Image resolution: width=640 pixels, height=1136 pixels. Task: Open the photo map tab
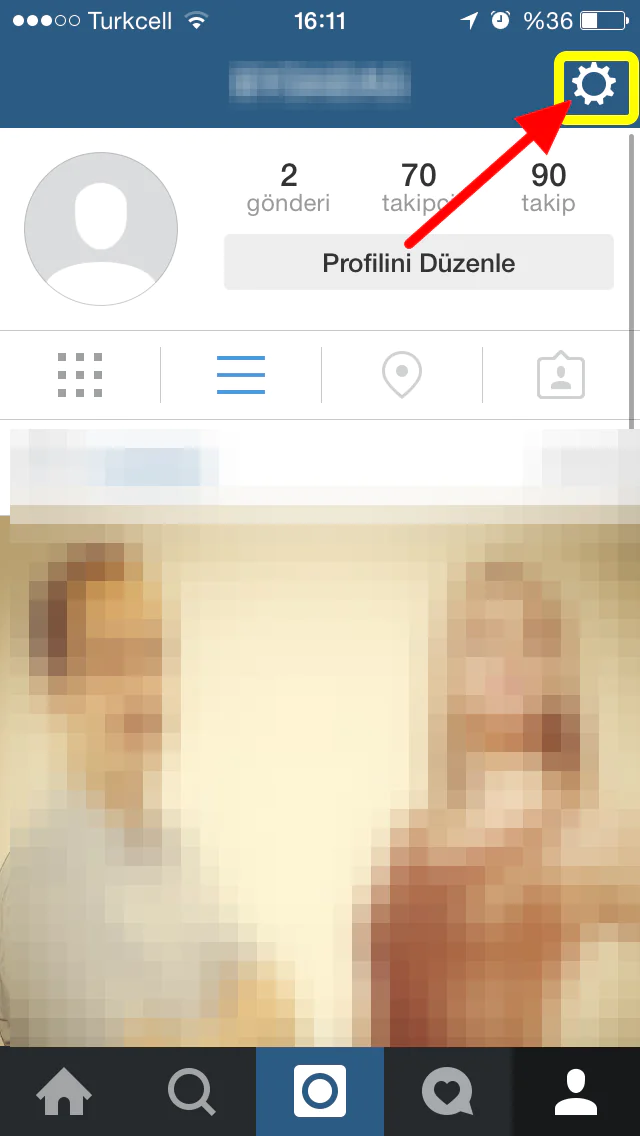pos(401,375)
